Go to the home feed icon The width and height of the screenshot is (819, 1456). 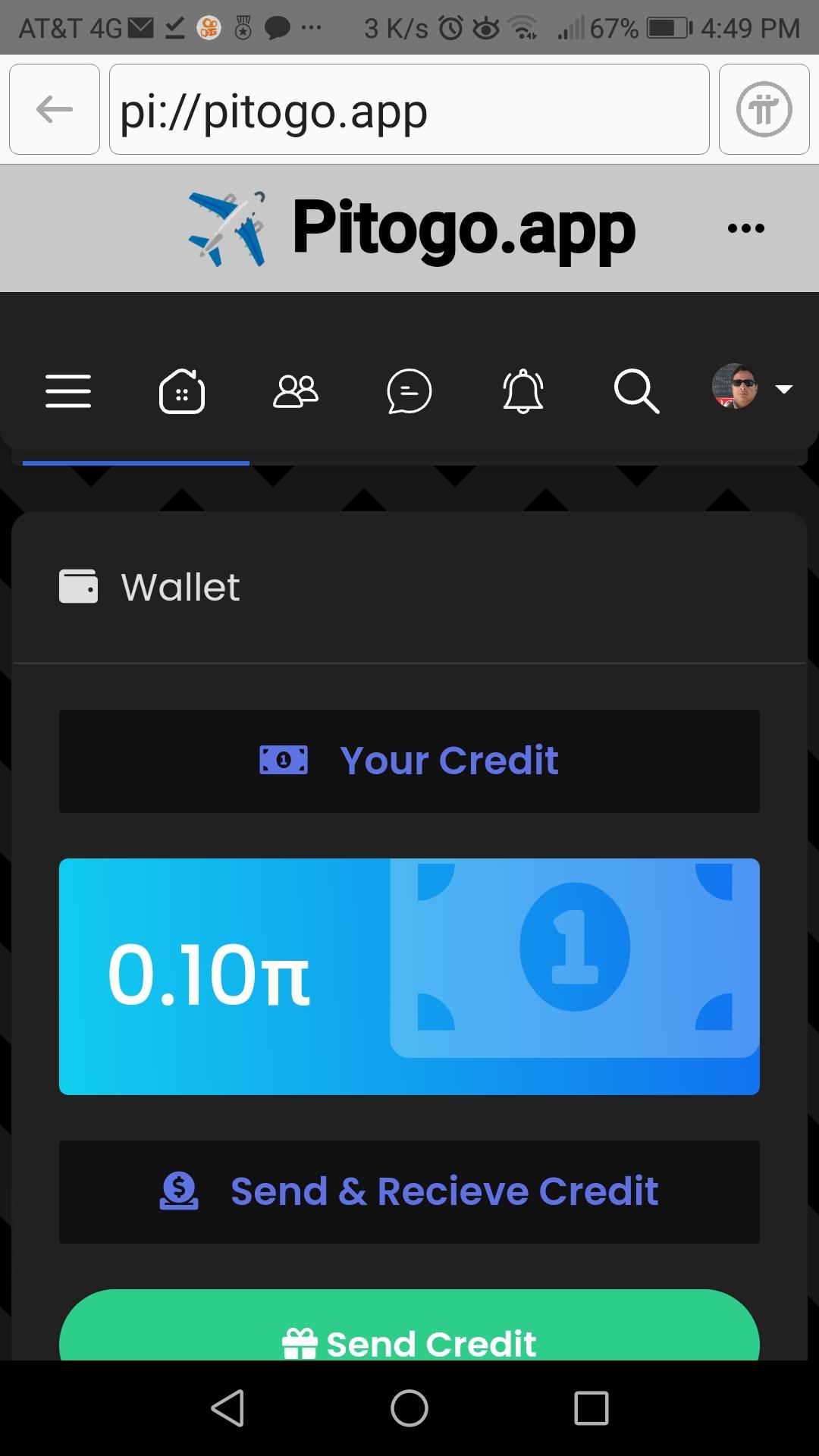pyautogui.click(x=182, y=391)
